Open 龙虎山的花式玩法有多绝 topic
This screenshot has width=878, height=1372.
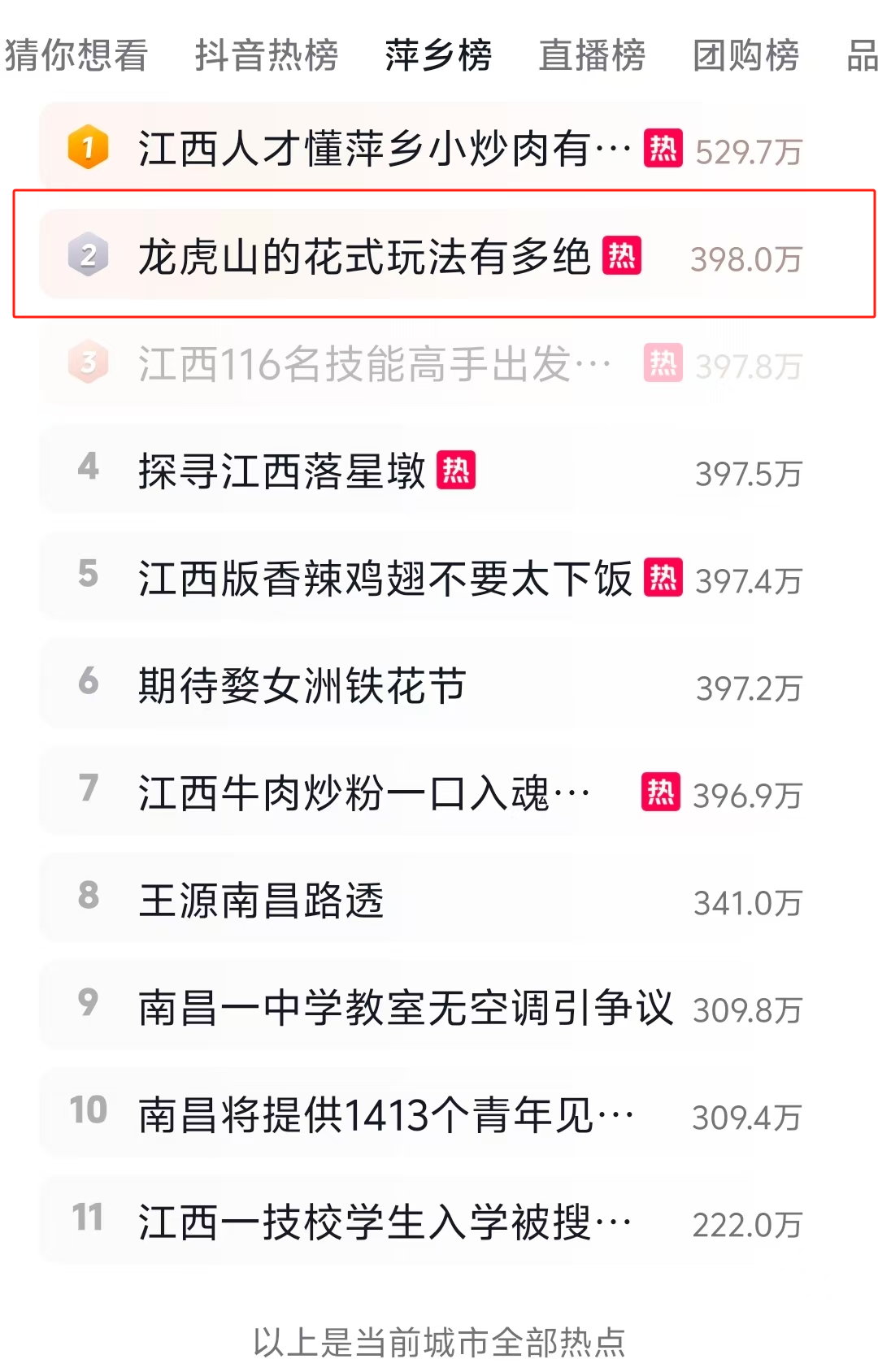coord(364,257)
